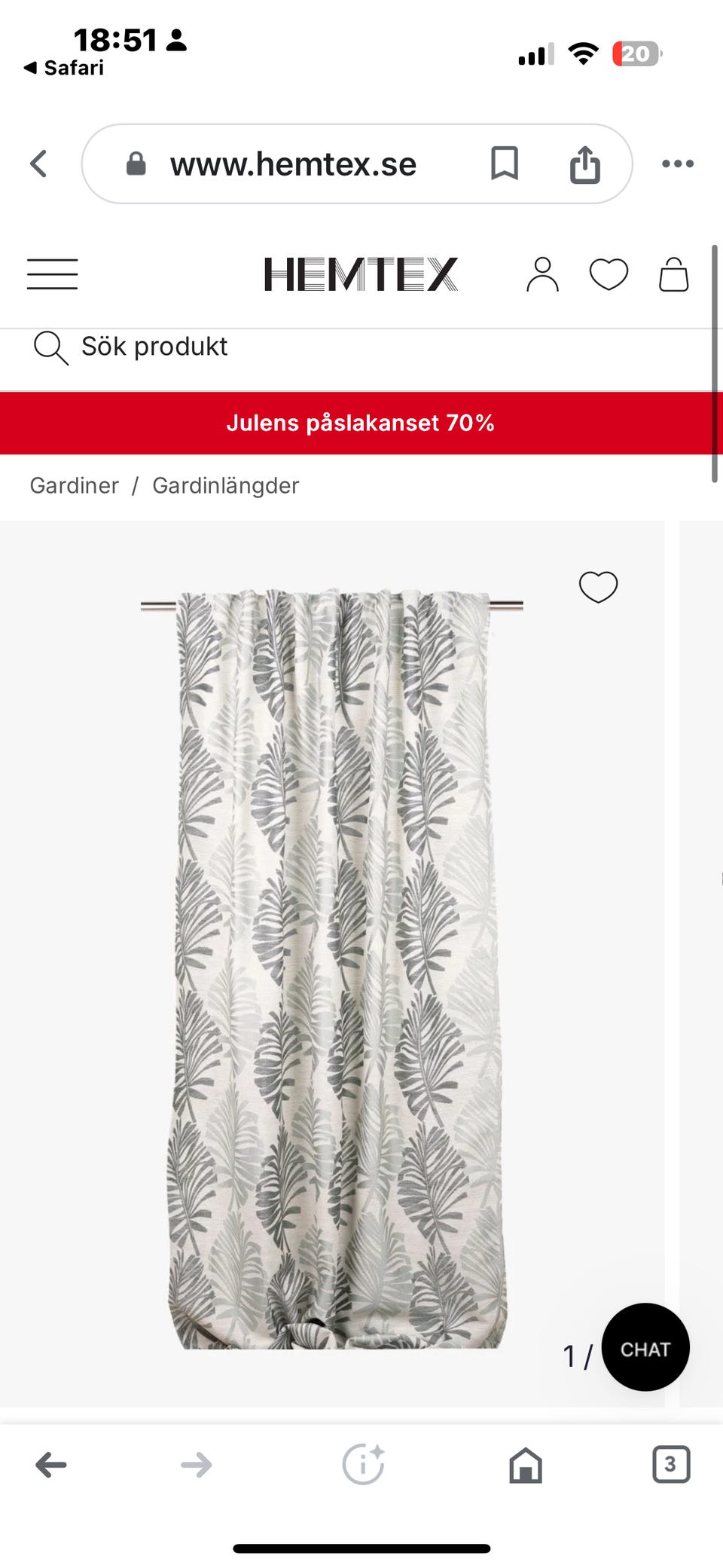Open the hamburger navigation menu
This screenshot has height=1568, width=723.
pos(52,274)
